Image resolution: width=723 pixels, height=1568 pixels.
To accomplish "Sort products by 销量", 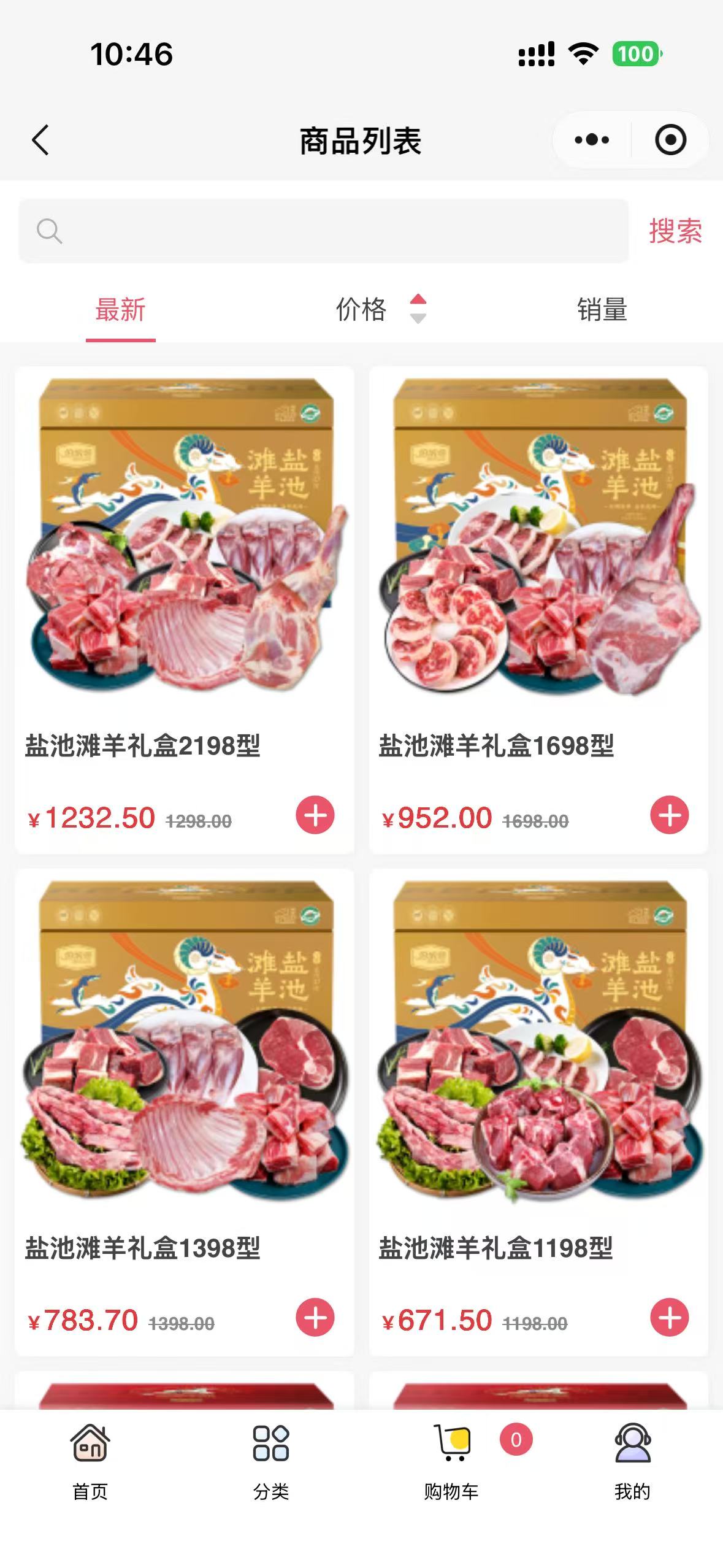I will [x=602, y=310].
